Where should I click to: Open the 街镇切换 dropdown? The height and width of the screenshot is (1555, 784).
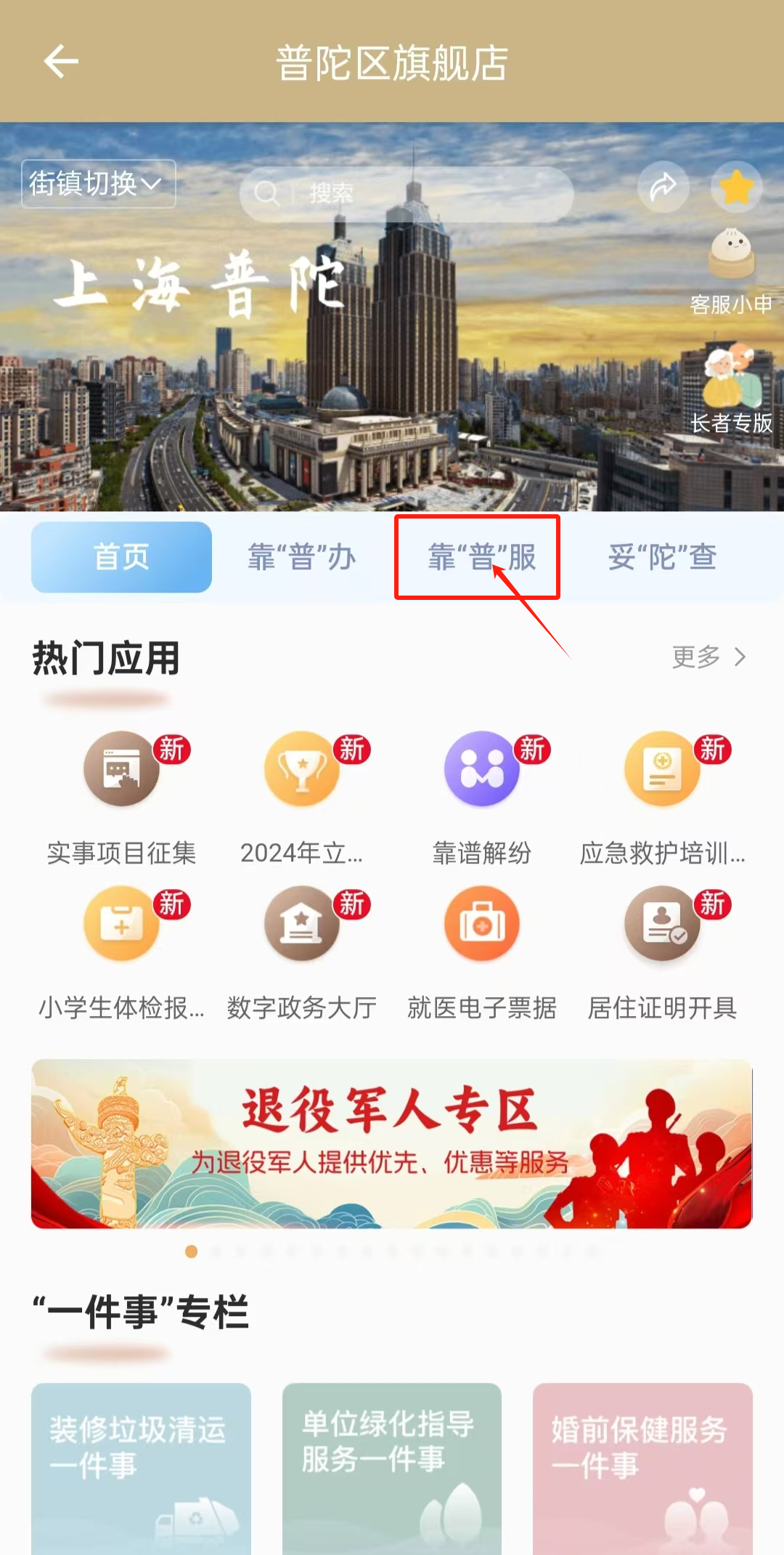98,184
